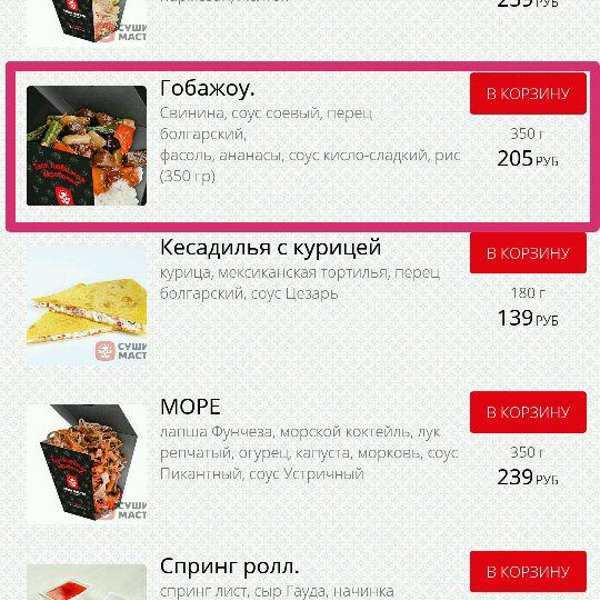The width and height of the screenshot is (600, 600).
Task: Add Гобажоу to the cart
Action: [527, 94]
